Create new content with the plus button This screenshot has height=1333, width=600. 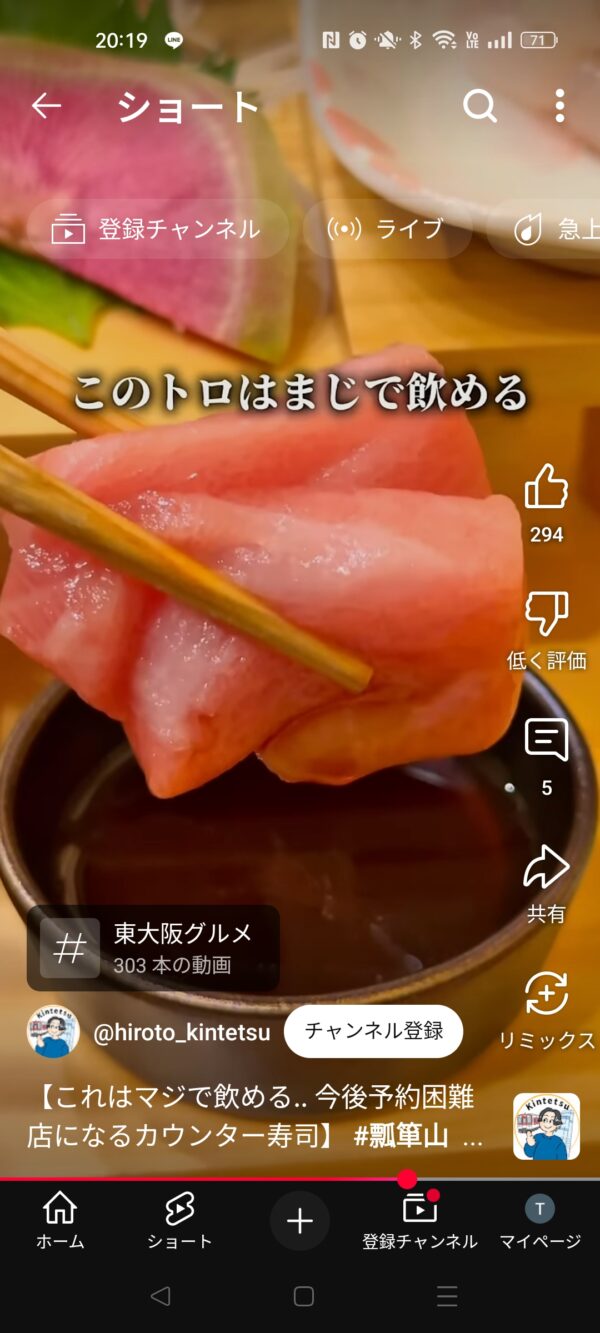(x=300, y=1220)
